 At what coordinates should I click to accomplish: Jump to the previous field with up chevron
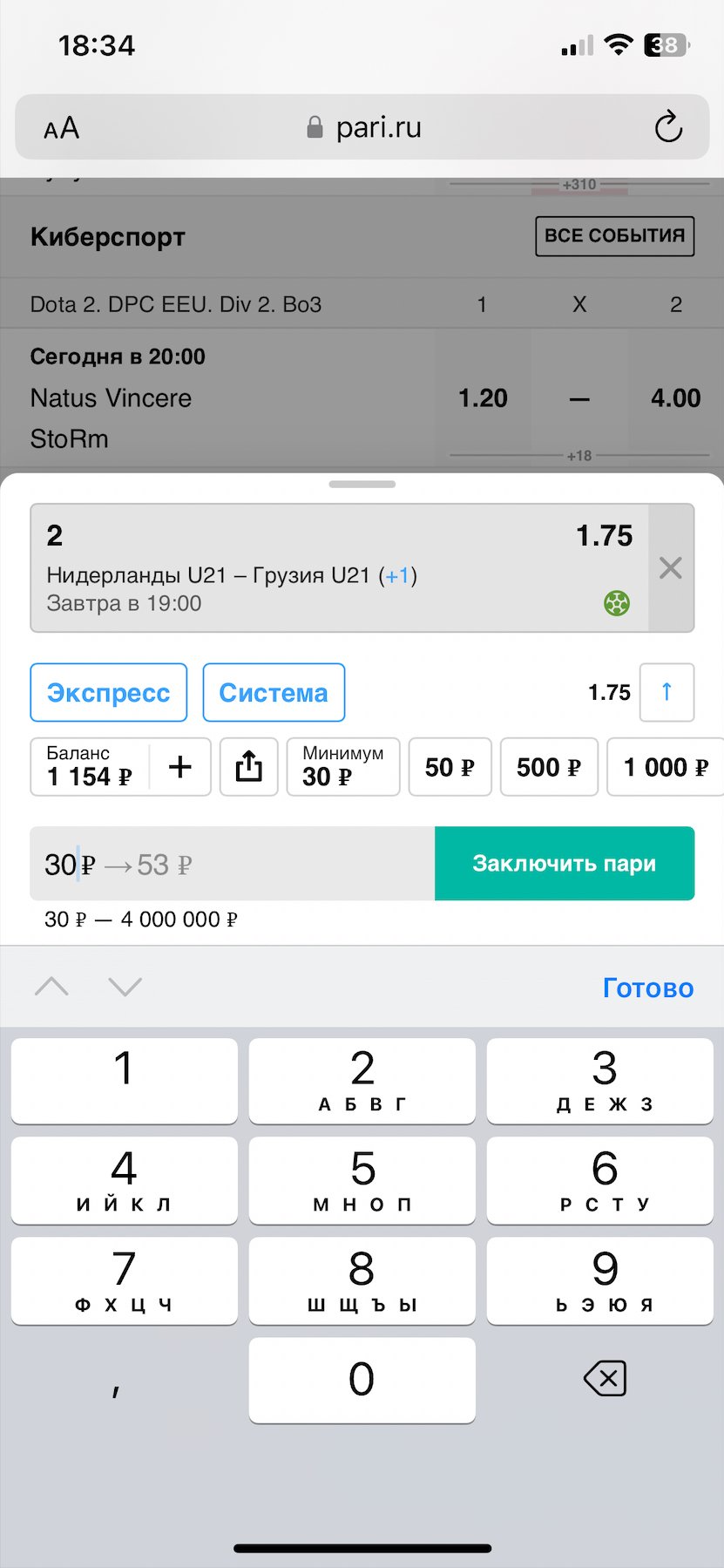click(51, 987)
